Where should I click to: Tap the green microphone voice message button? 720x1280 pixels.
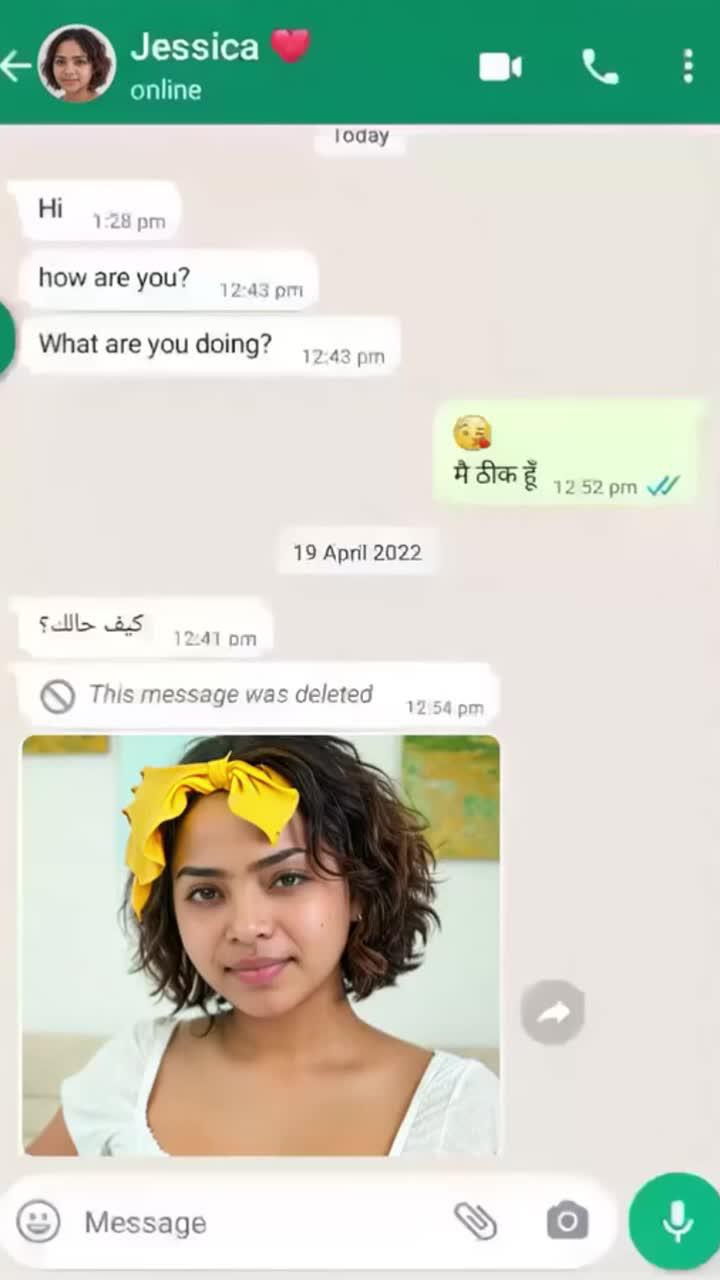coord(677,1221)
